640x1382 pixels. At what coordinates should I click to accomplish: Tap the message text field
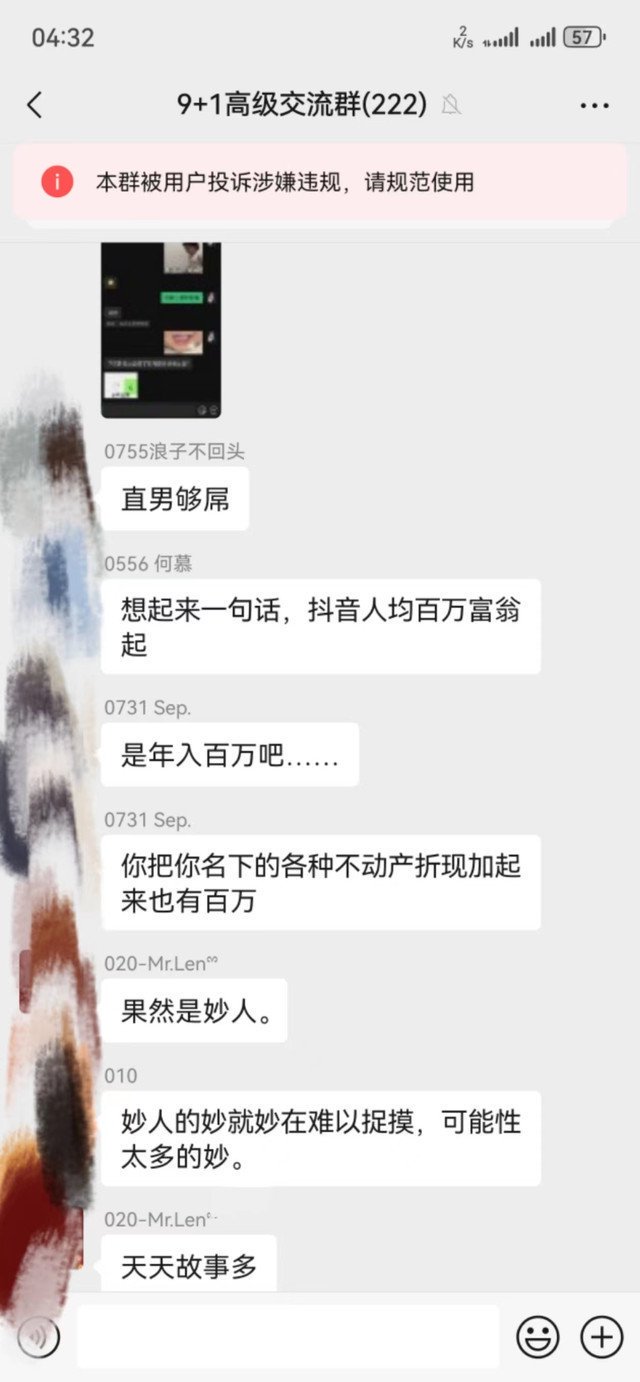[288, 1337]
